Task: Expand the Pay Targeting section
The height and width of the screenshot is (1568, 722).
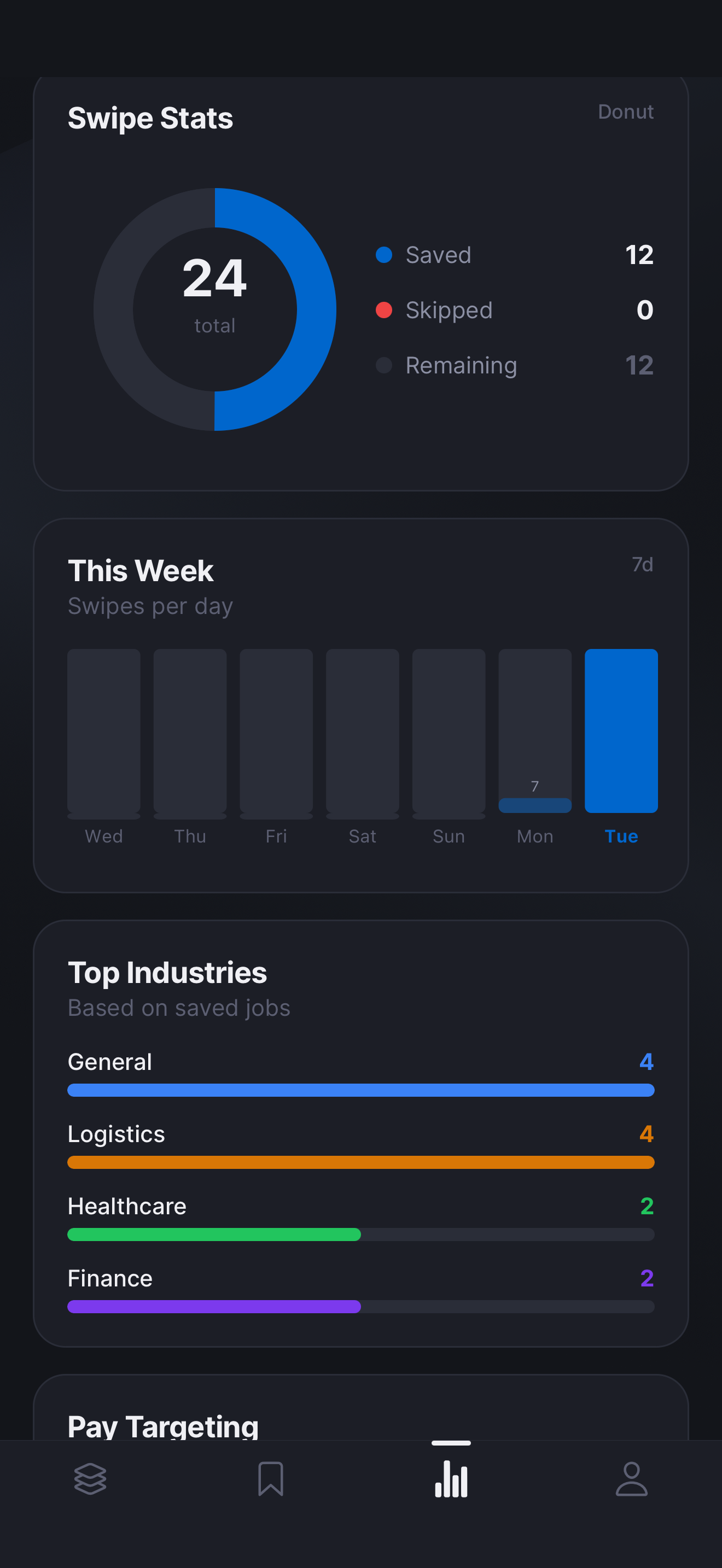Action: pos(163,1425)
